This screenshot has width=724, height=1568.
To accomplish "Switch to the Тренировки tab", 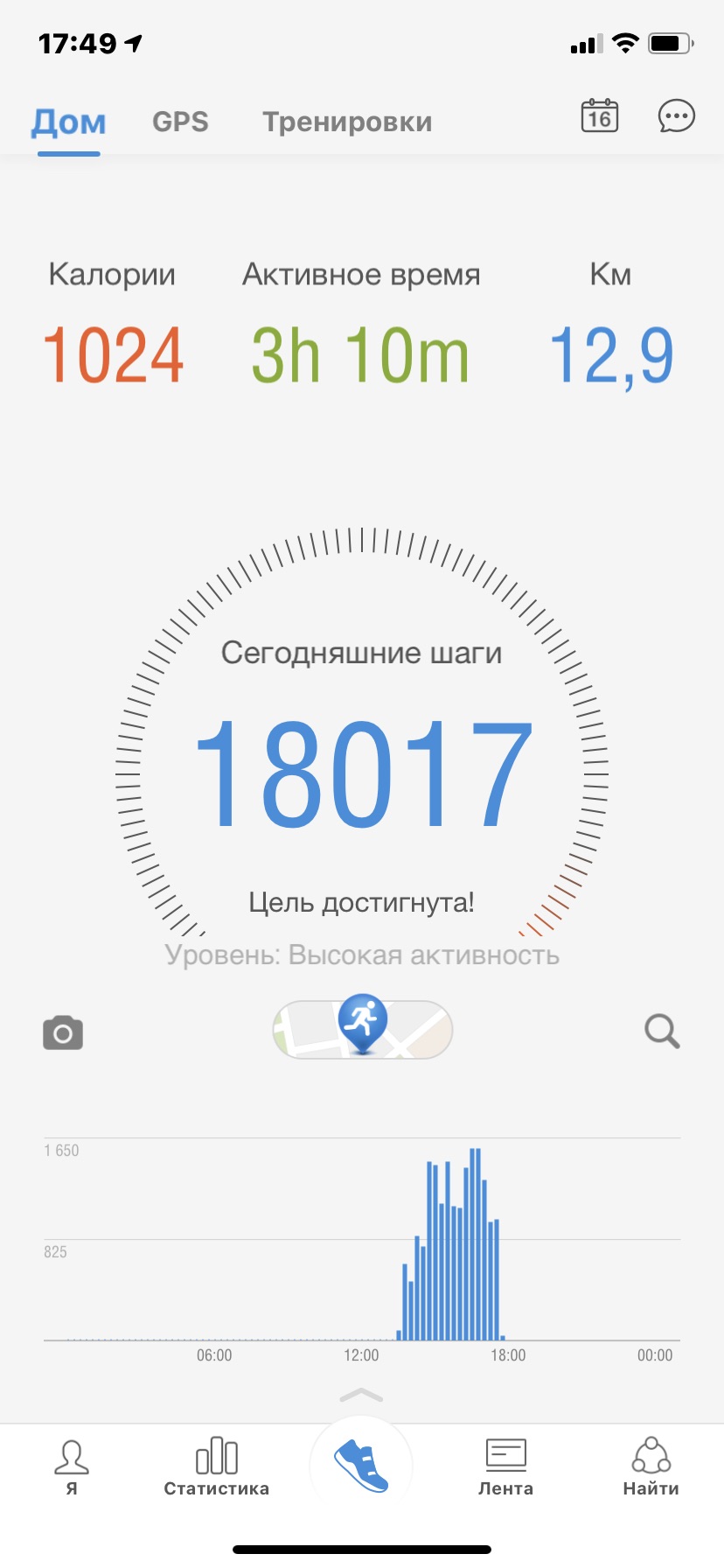I will pyautogui.click(x=346, y=122).
